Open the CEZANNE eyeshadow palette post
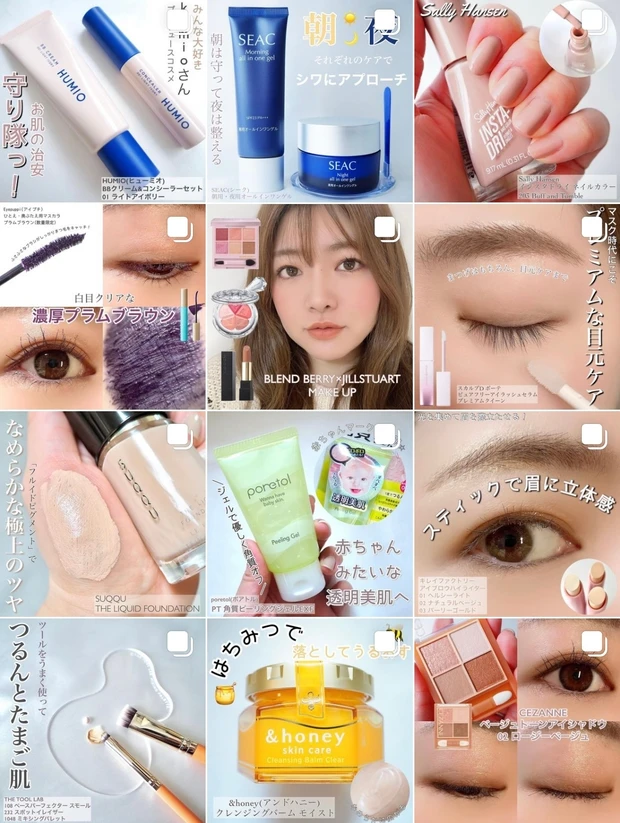620x823 pixels. coord(516,720)
